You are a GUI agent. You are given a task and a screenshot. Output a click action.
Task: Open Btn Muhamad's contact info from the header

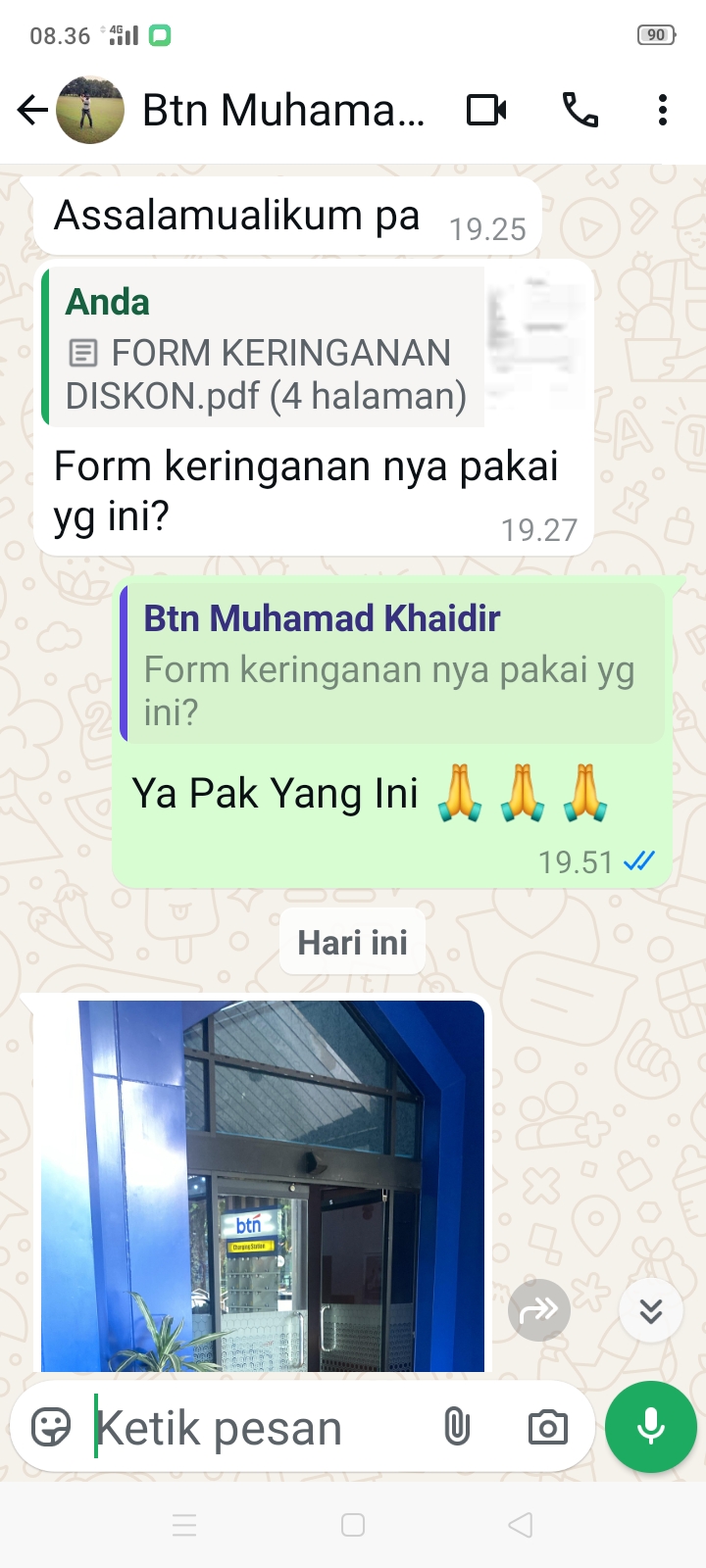[282, 110]
